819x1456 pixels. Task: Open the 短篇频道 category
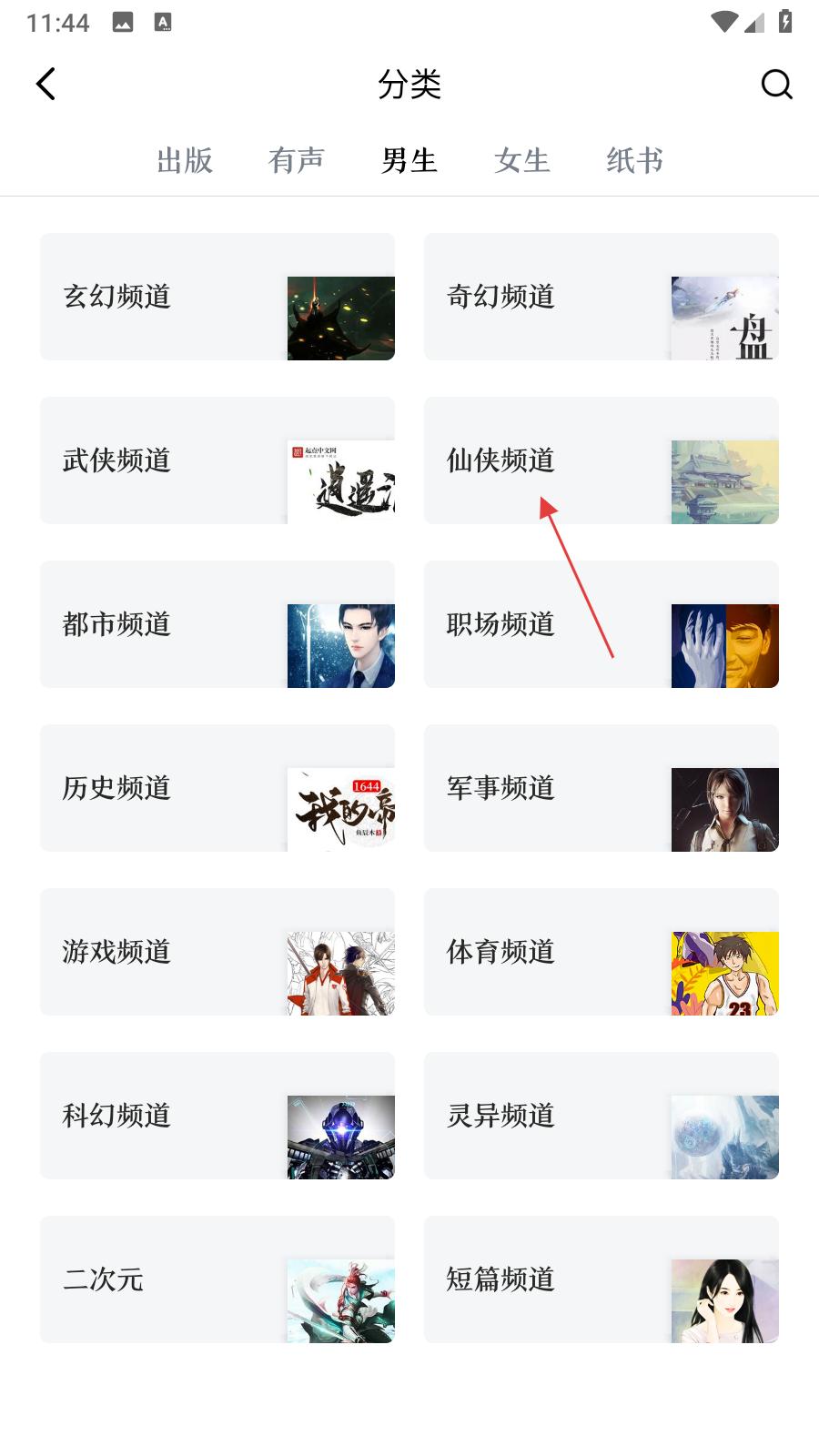602,1279
